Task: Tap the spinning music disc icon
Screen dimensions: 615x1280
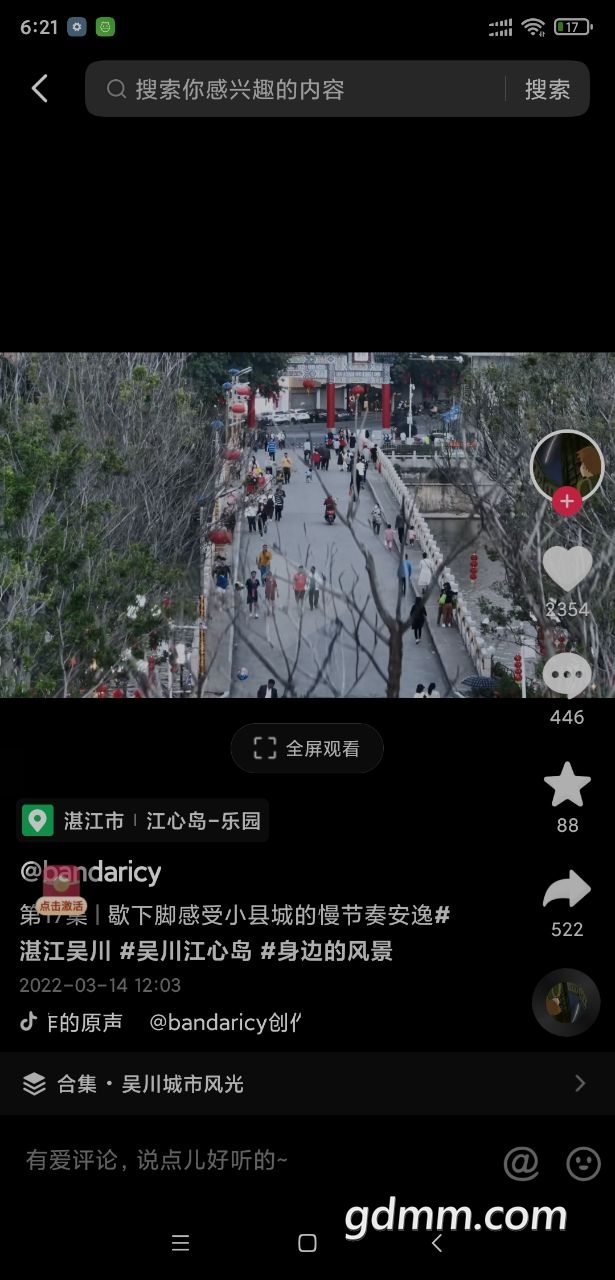Action: pos(566,1002)
